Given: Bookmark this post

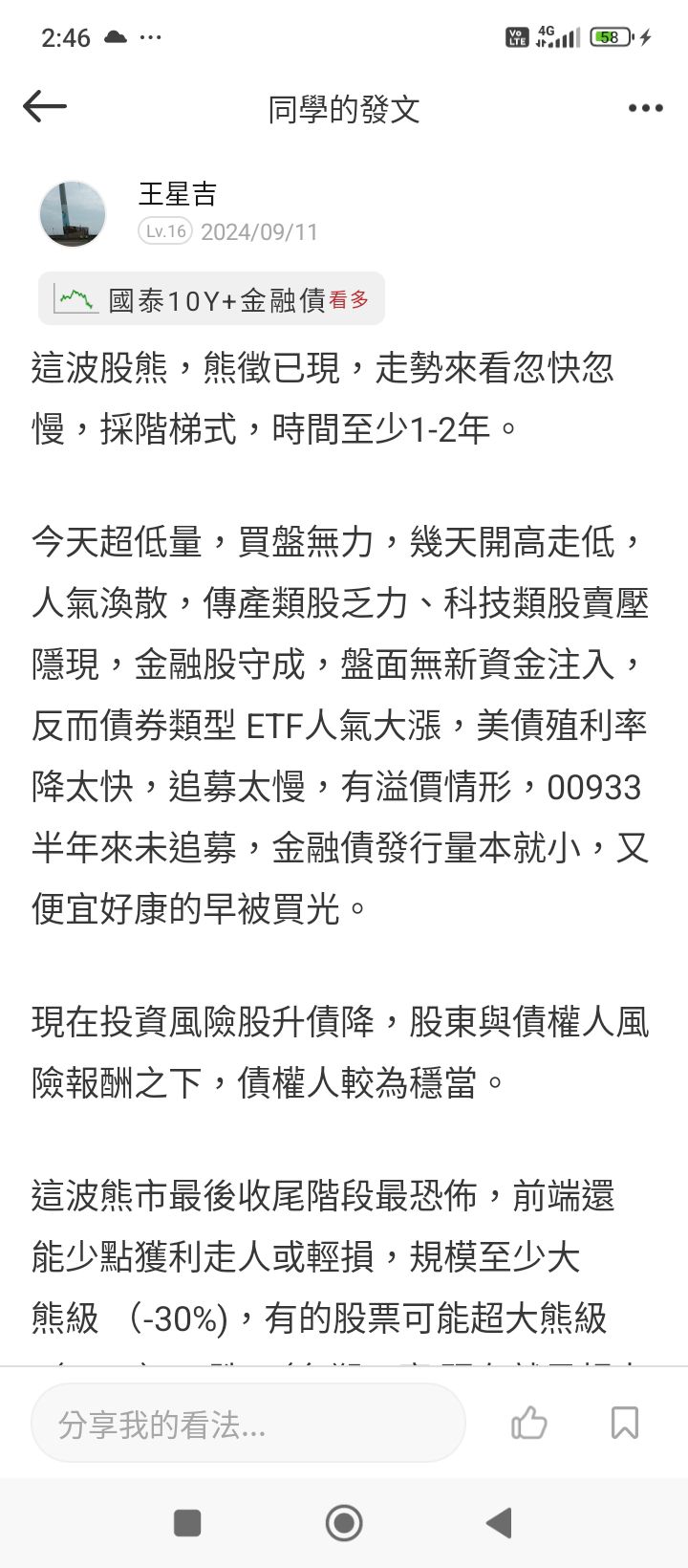Looking at the screenshot, I should (624, 1423).
